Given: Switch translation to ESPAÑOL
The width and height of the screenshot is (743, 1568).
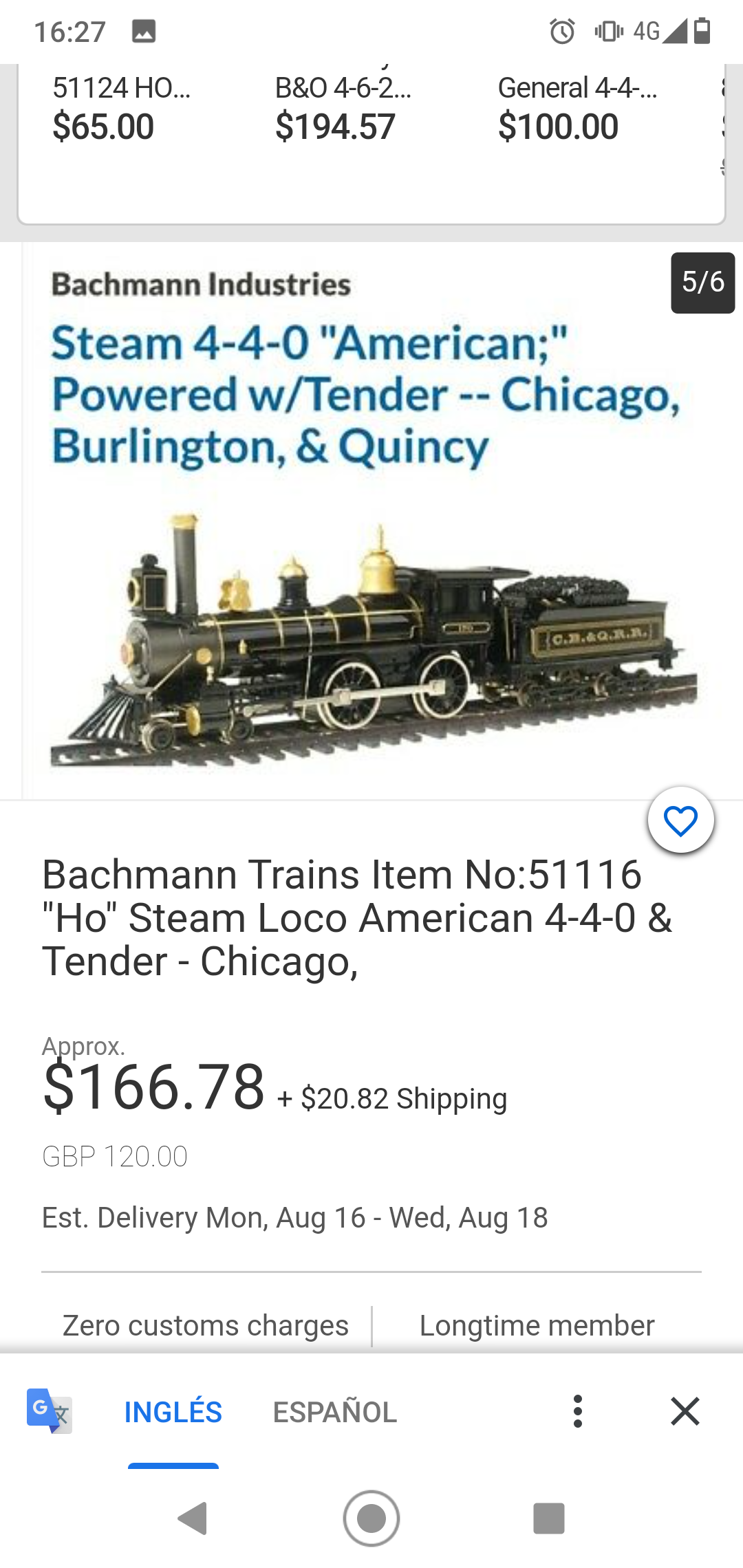Looking at the screenshot, I should [x=335, y=1412].
